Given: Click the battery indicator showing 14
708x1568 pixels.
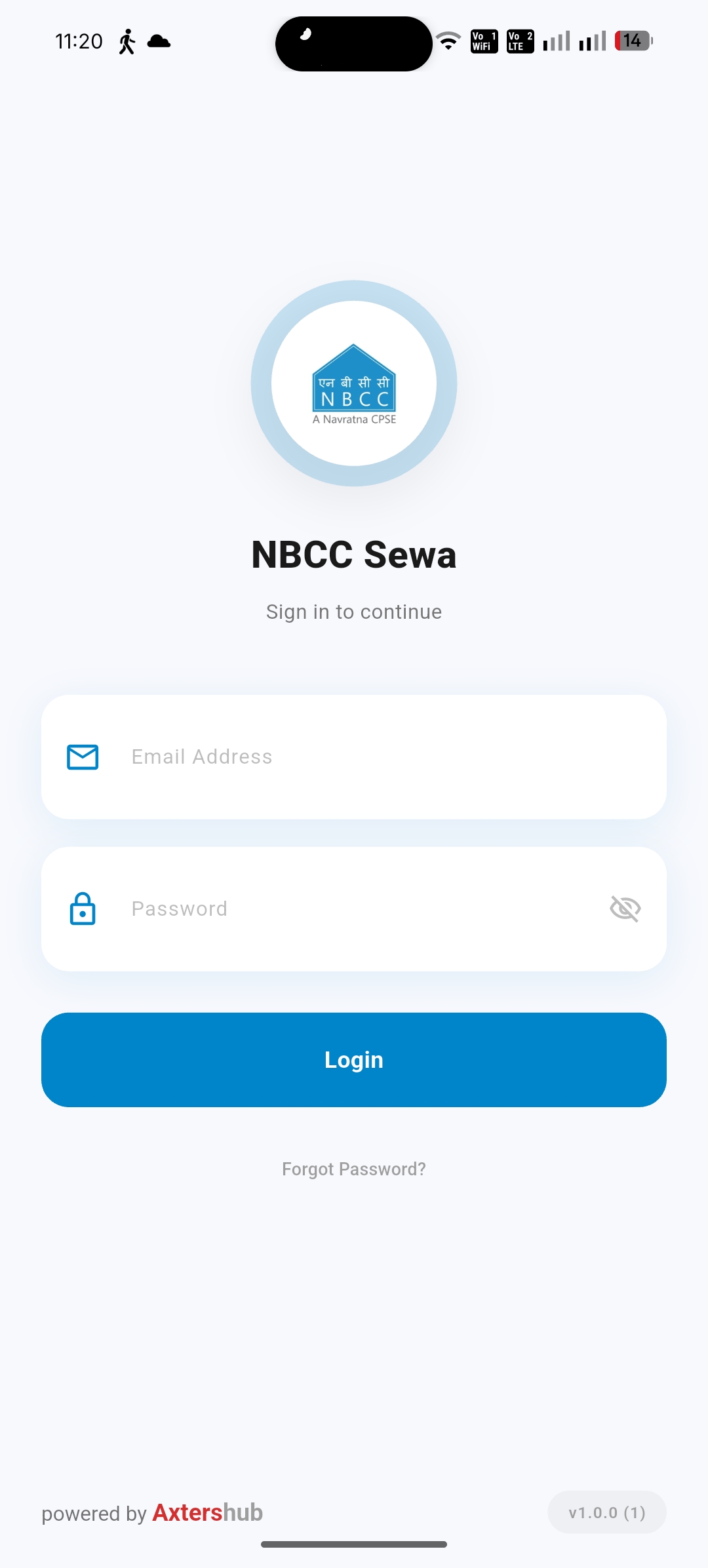Looking at the screenshot, I should click(631, 41).
